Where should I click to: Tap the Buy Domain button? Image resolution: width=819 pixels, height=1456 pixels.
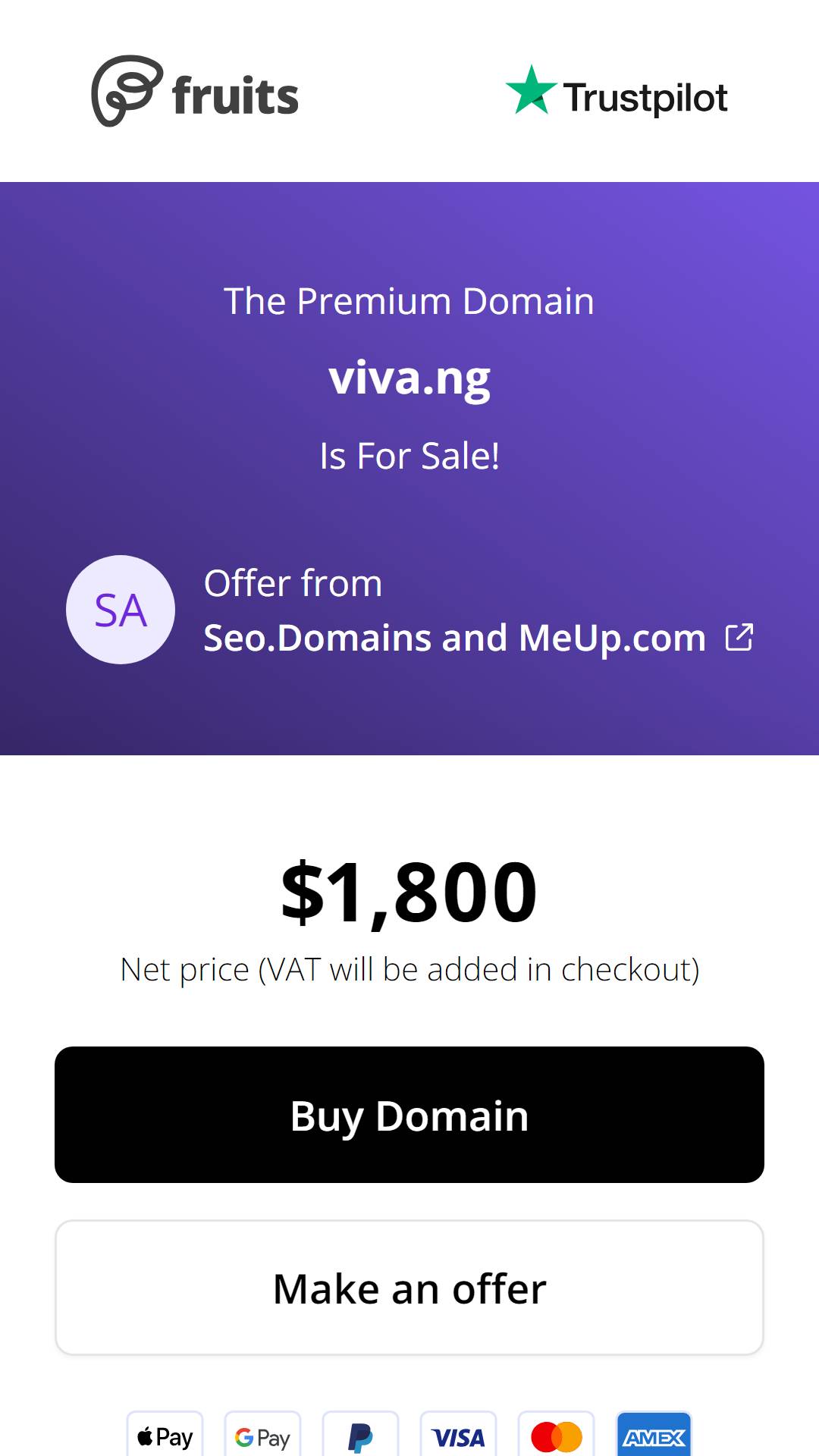point(409,1115)
